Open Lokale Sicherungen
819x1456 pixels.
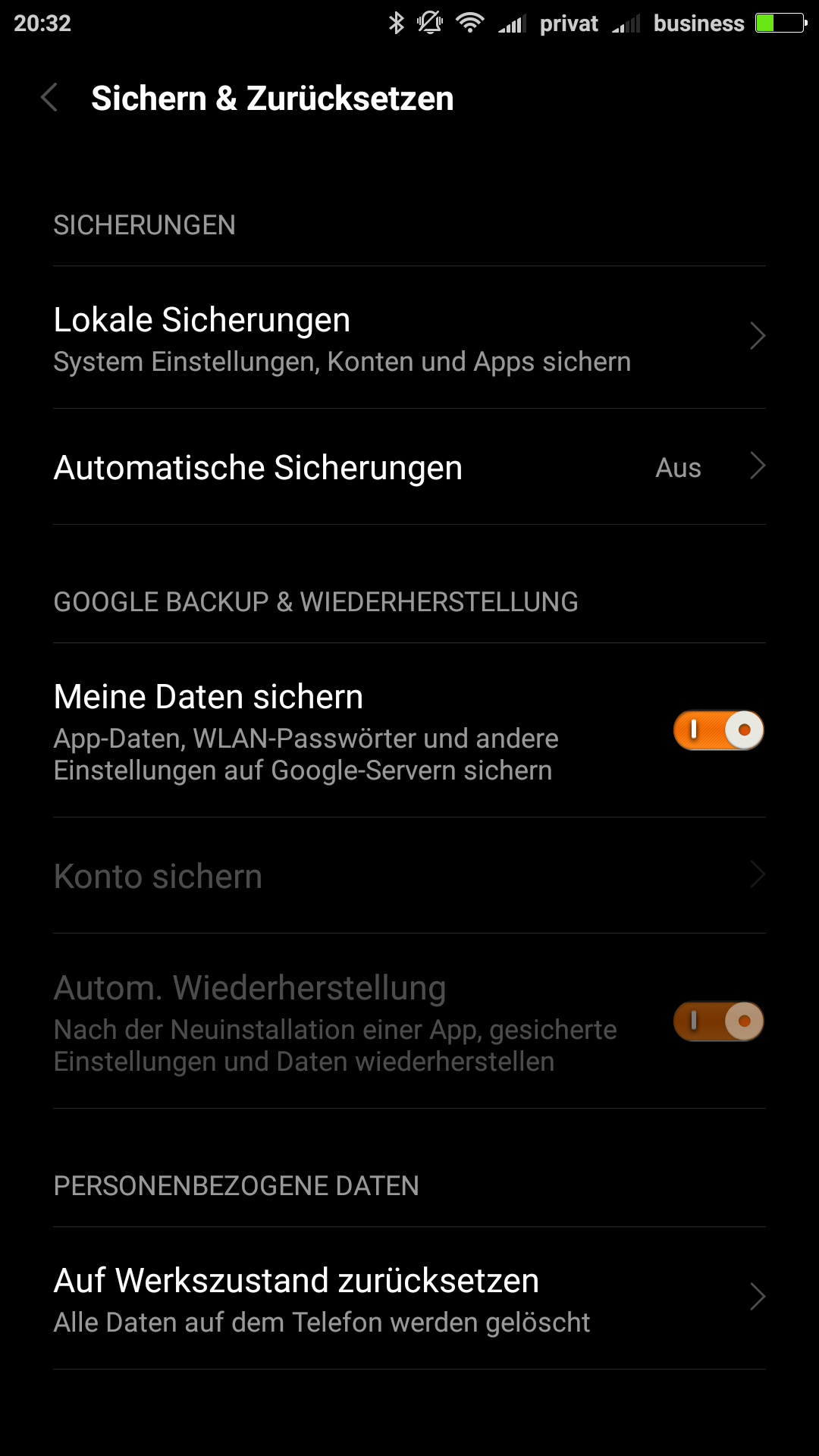(409, 337)
